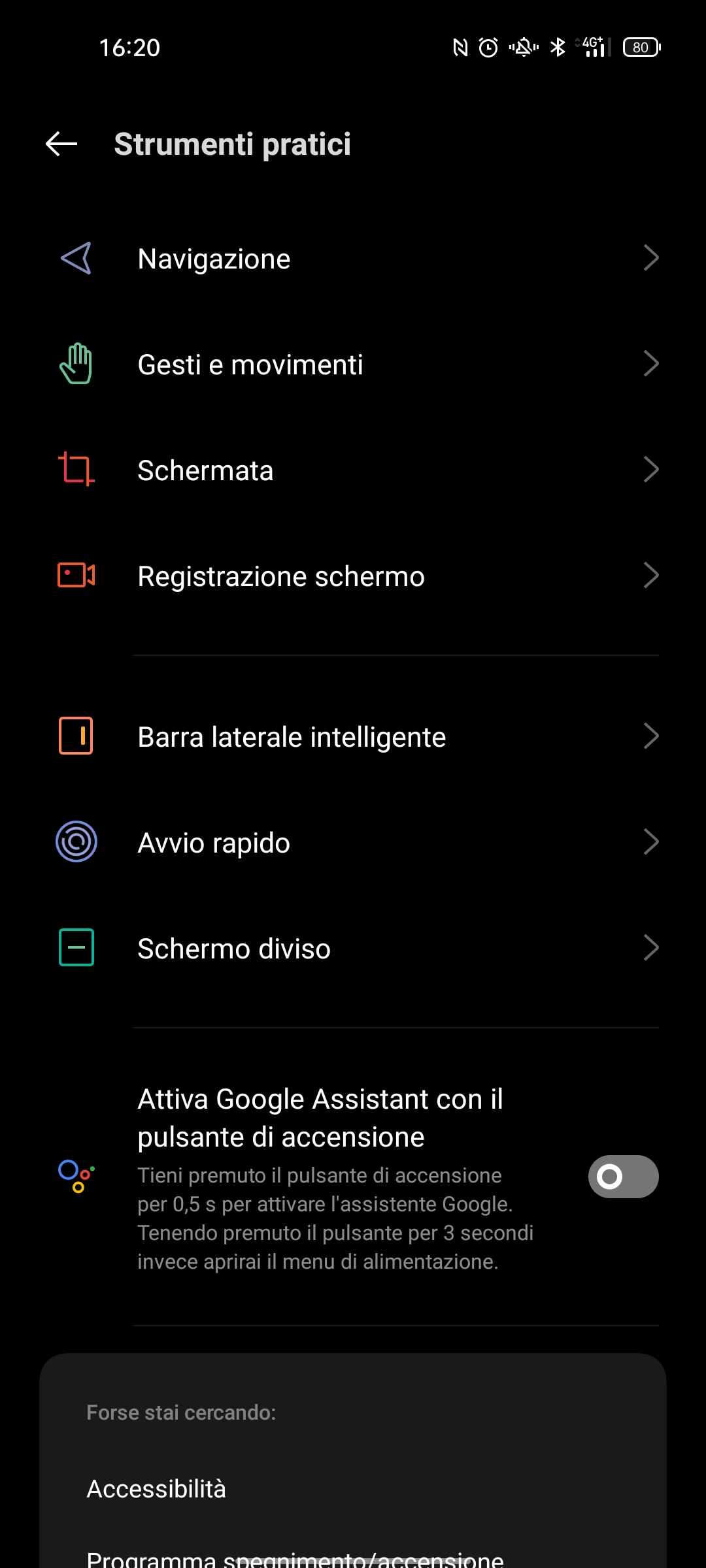Screen dimensions: 706x1568
Task: Open Barra laterale intelligente
Action: [x=353, y=737]
